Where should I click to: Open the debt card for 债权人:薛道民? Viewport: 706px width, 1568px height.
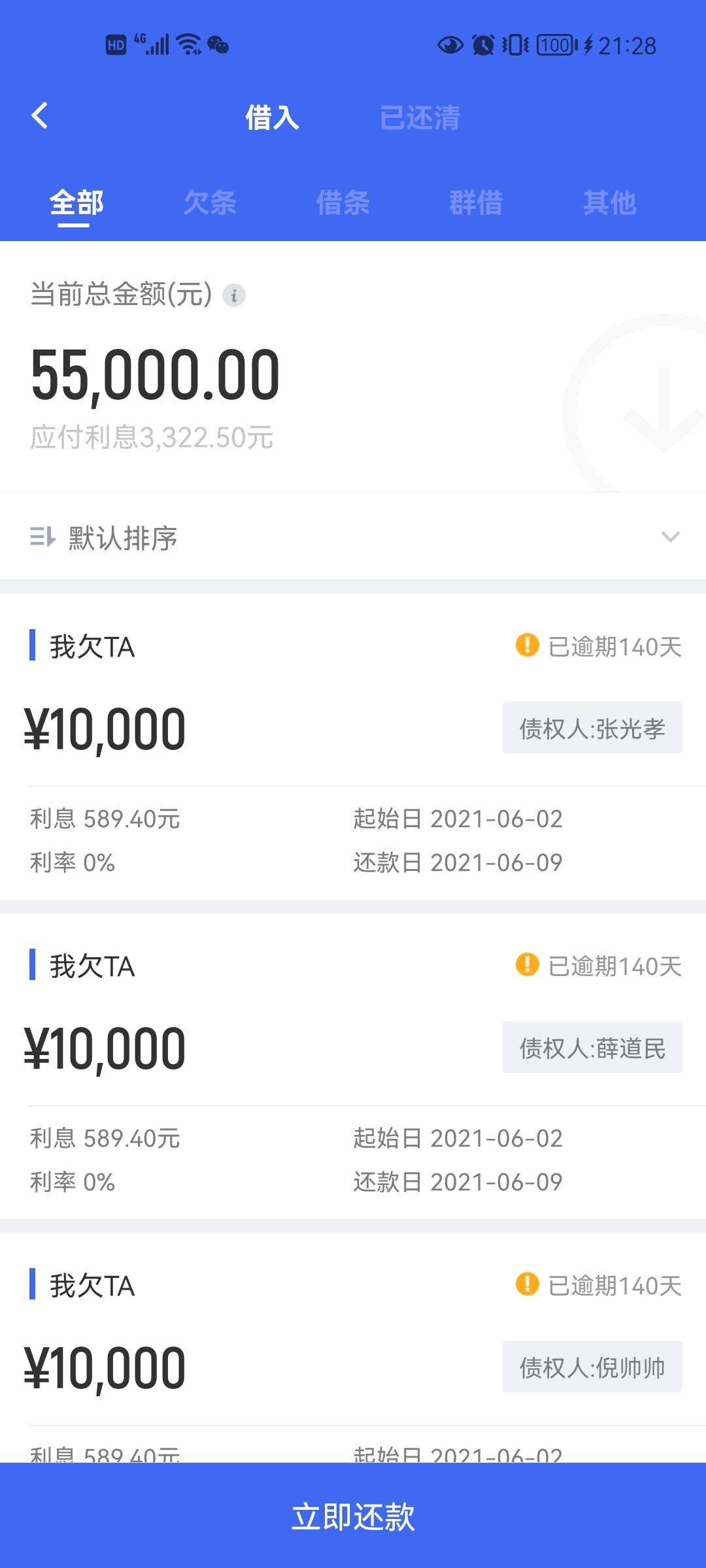tap(353, 1066)
